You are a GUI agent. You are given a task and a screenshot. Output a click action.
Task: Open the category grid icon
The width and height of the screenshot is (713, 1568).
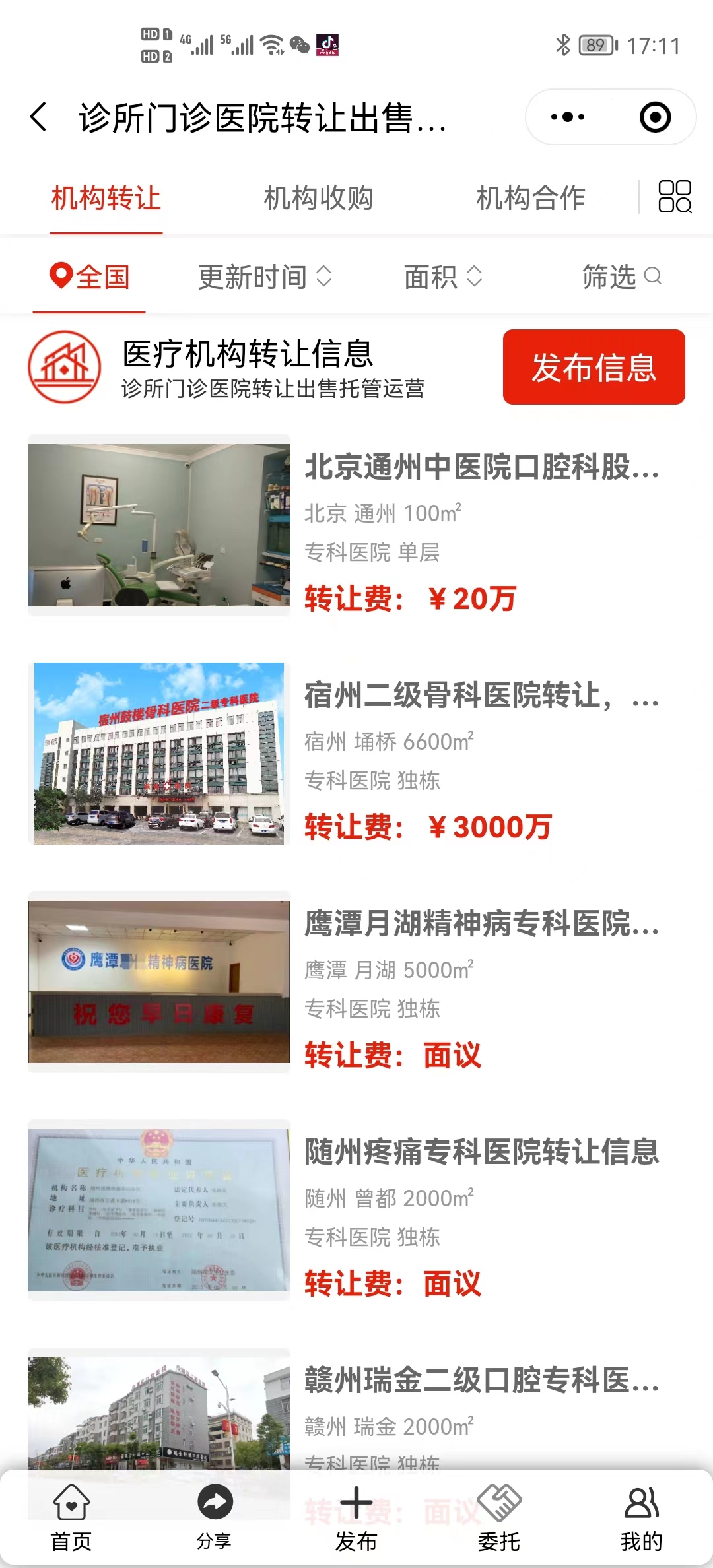pos(675,197)
